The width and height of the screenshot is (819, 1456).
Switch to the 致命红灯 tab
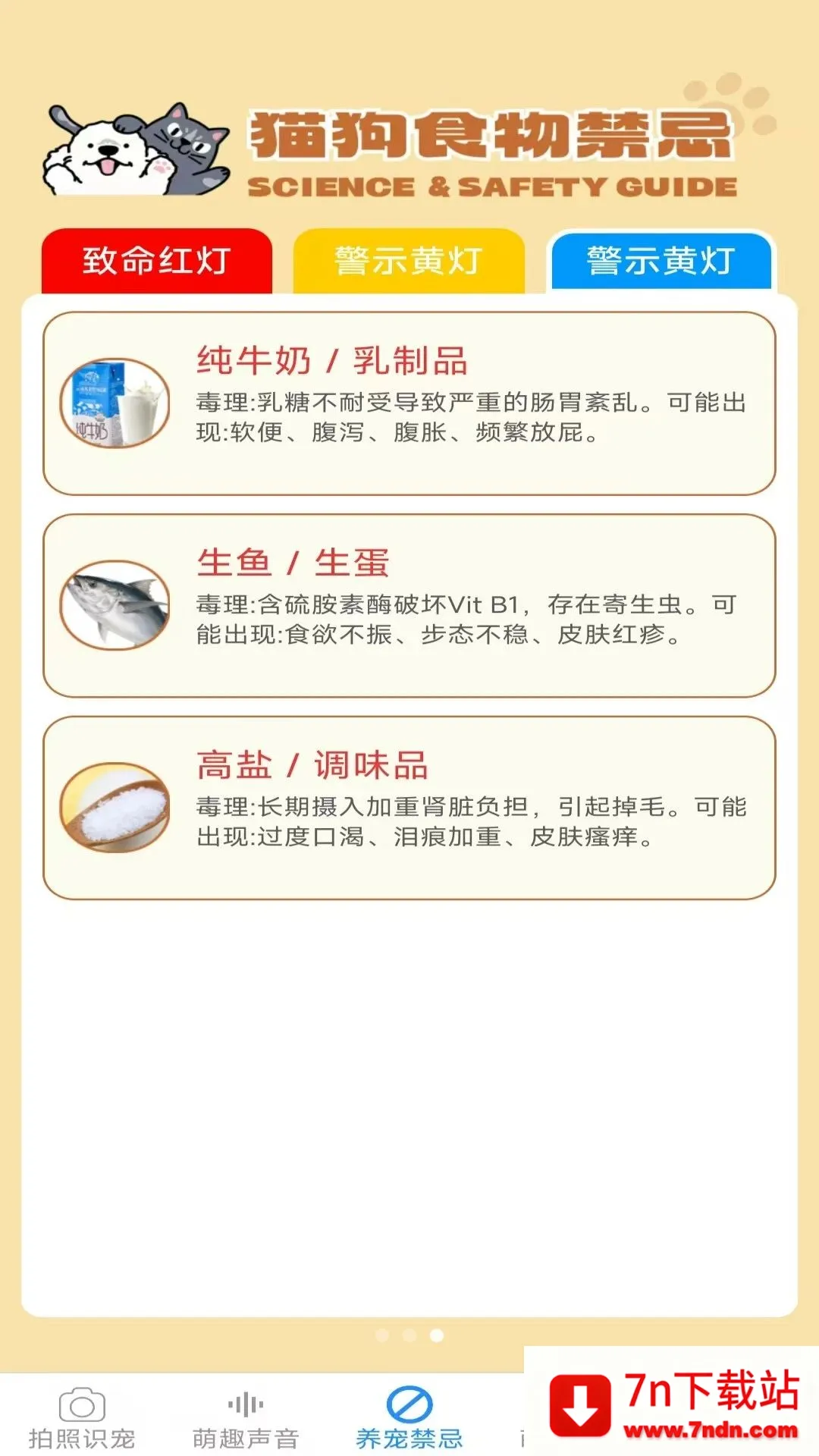(157, 261)
